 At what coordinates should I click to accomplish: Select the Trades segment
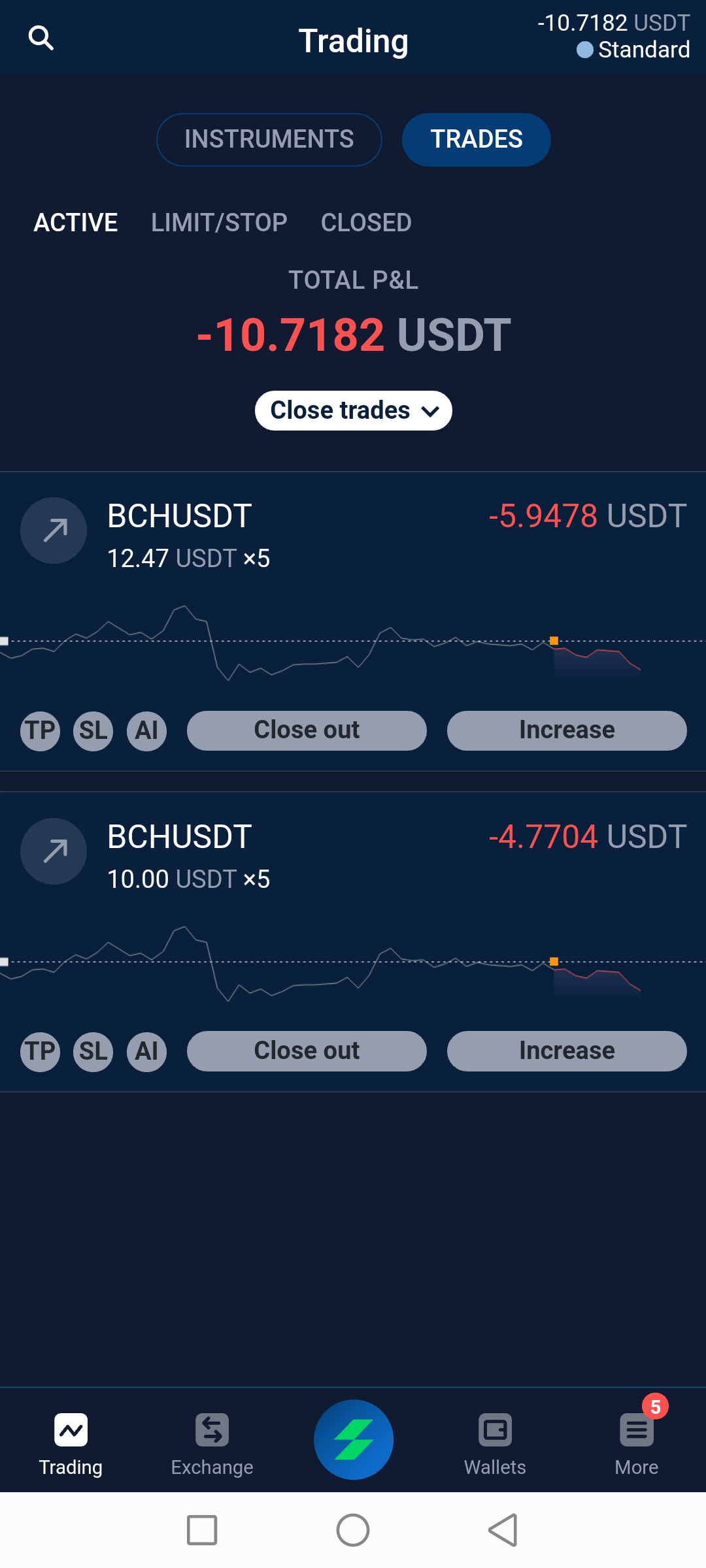point(476,140)
